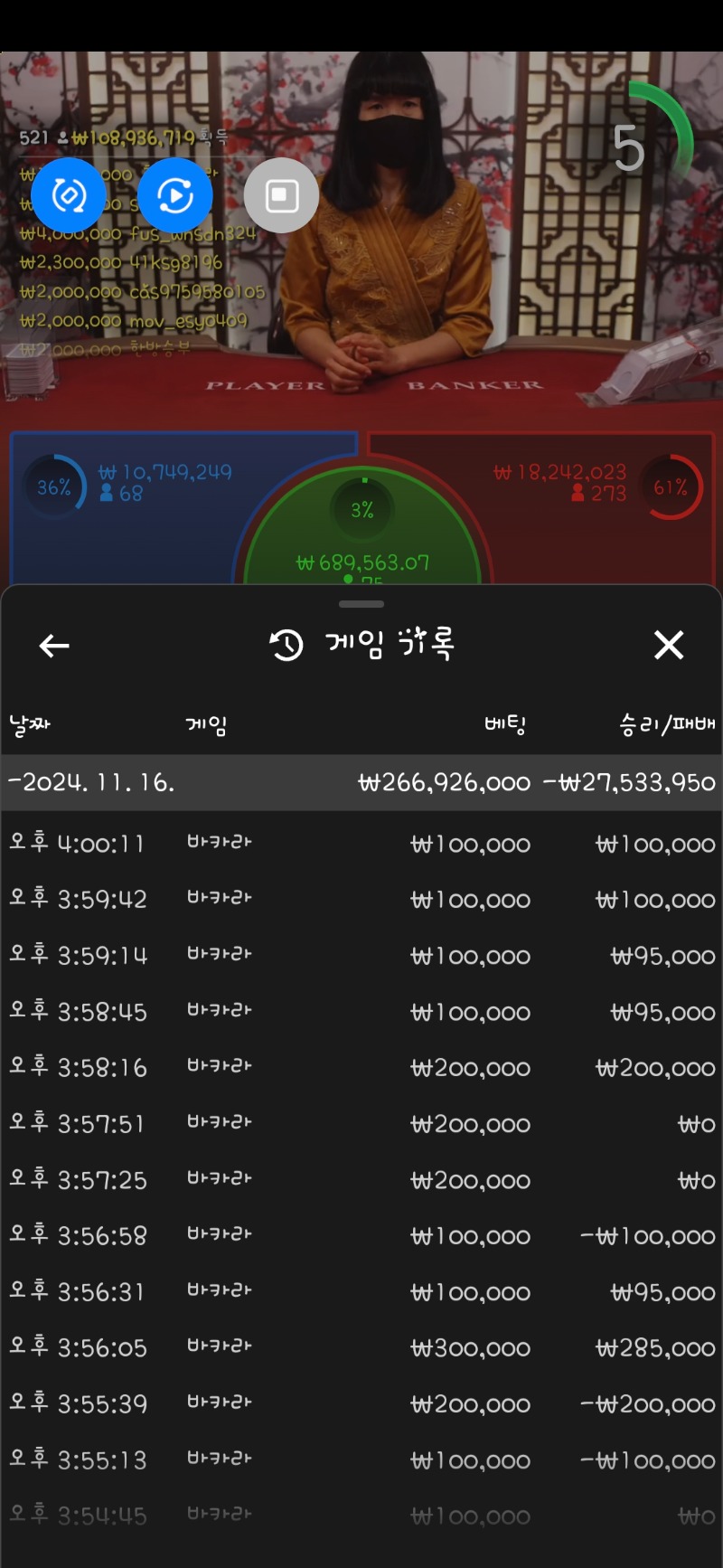The image size is (723, 1568).
Task: Open the 오후 3:56:31 baccarat record
Action: 361,1293
